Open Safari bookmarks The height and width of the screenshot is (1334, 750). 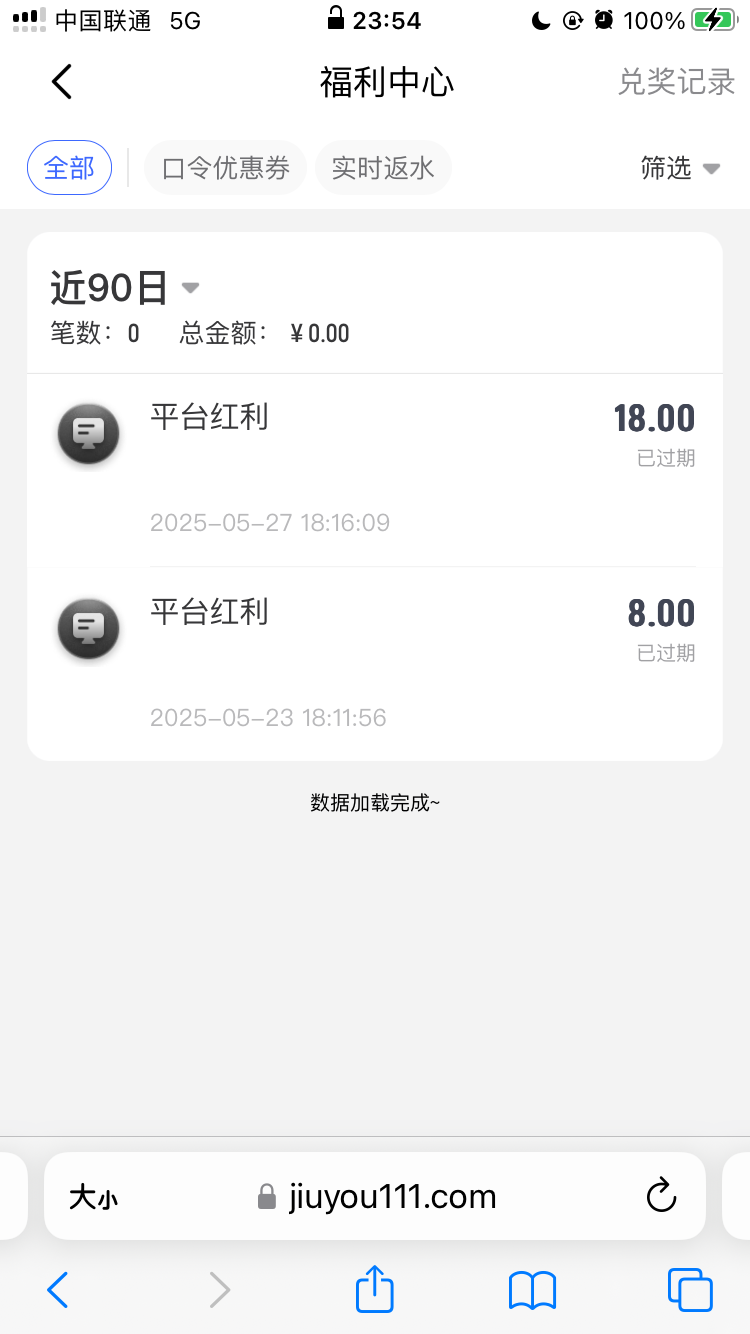pyautogui.click(x=532, y=1290)
